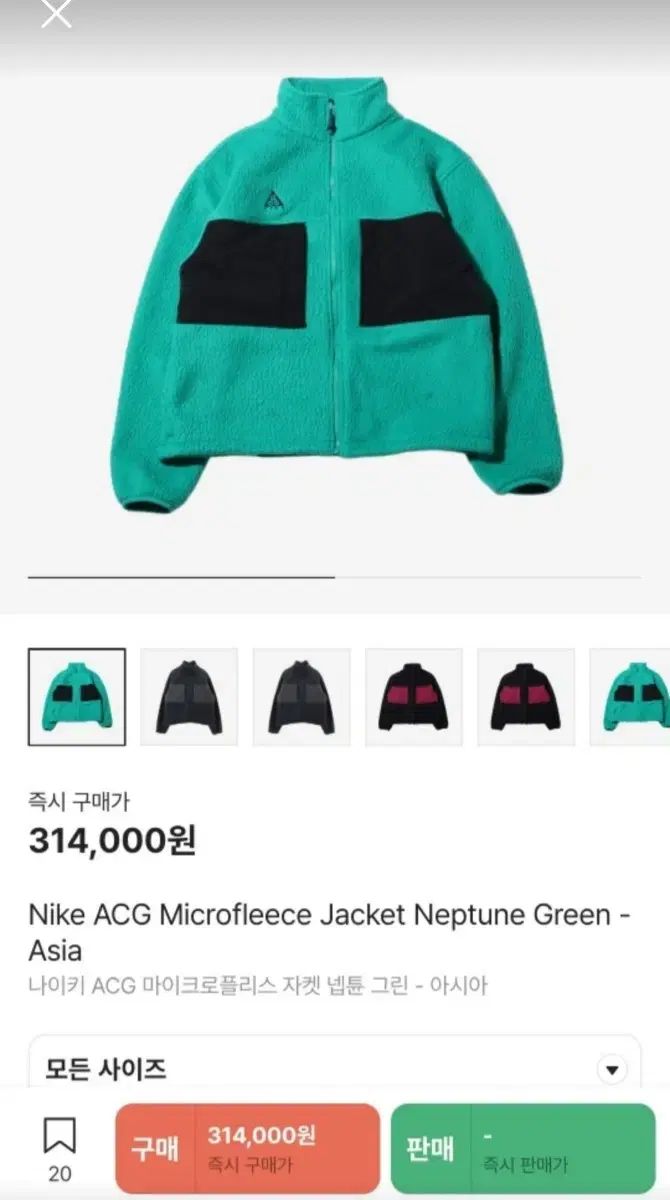Choose the second black and red jacket thumbnail
670x1200 pixels.
point(526,697)
